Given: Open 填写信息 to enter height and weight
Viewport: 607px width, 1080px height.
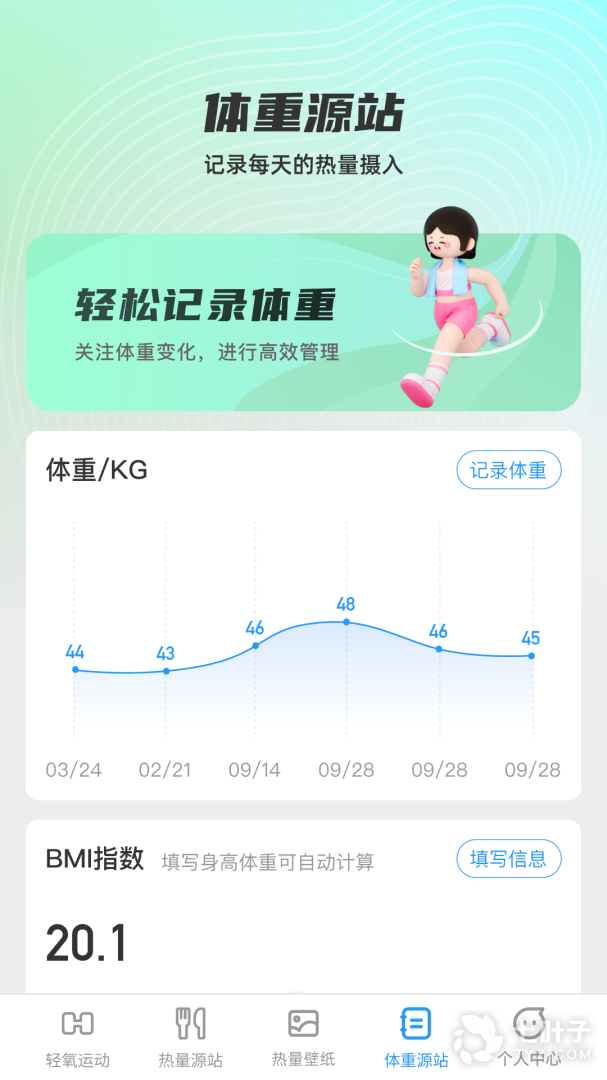Looking at the screenshot, I should pos(508,858).
